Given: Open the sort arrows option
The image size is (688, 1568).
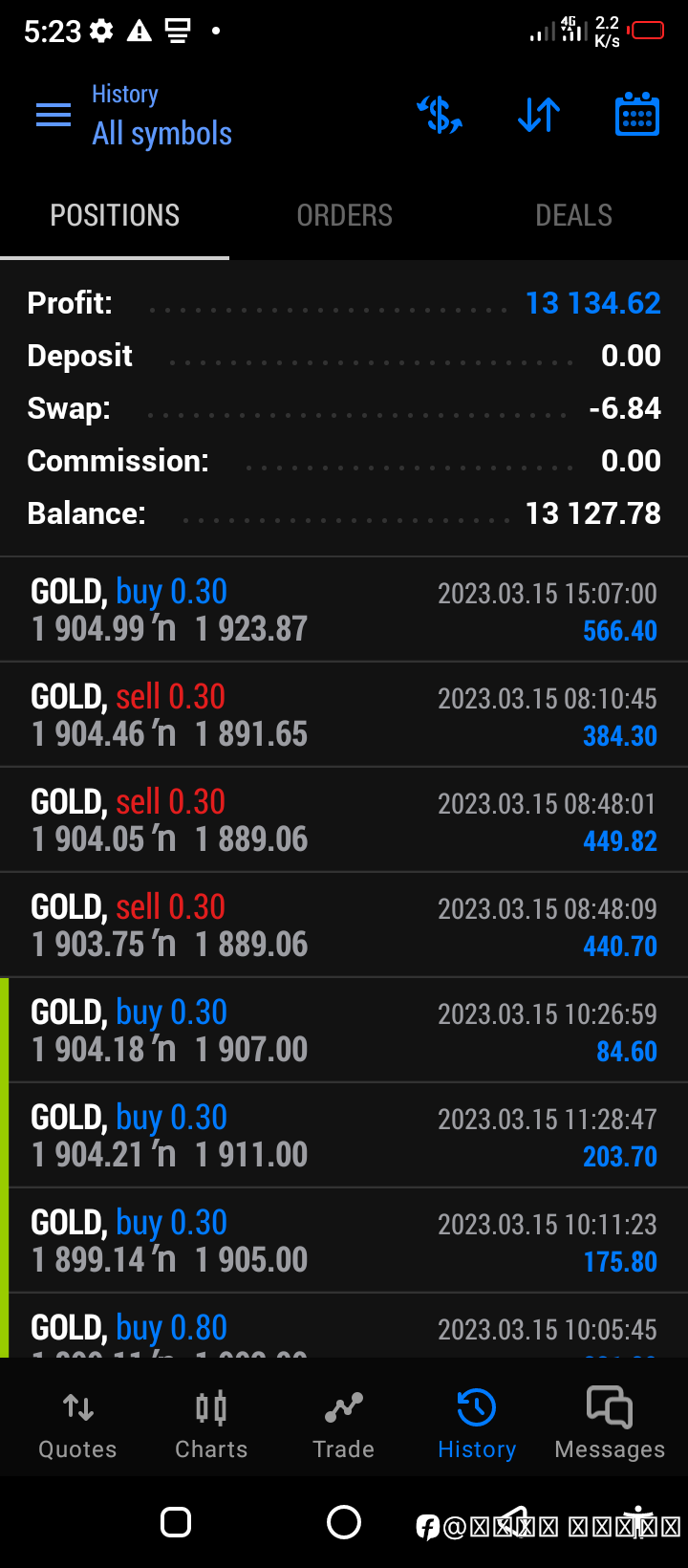Looking at the screenshot, I should coord(539,116).
